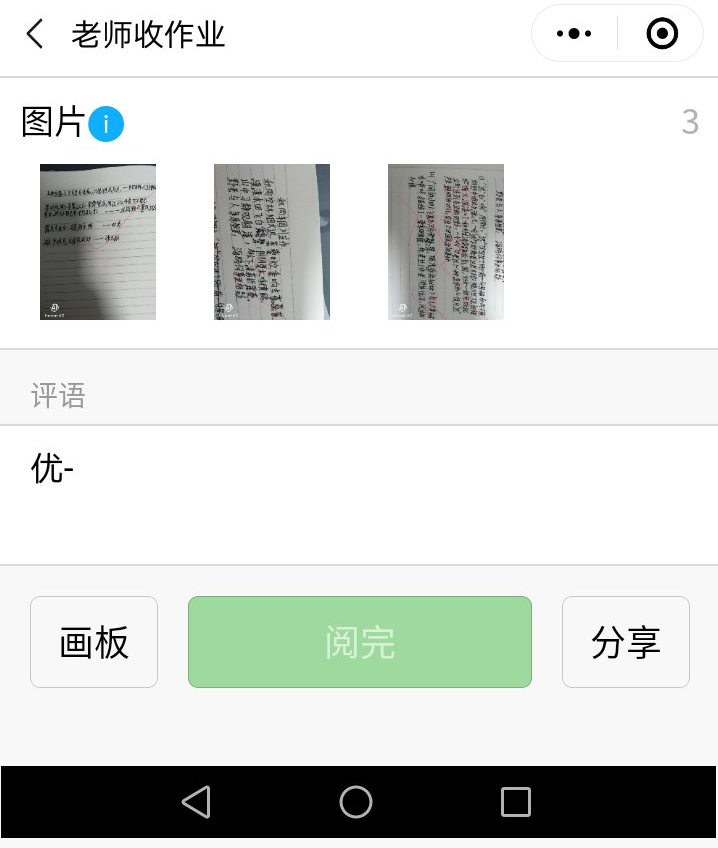Open the mini program more options menu
The width and height of the screenshot is (718, 848).
(x=574, y=34)
